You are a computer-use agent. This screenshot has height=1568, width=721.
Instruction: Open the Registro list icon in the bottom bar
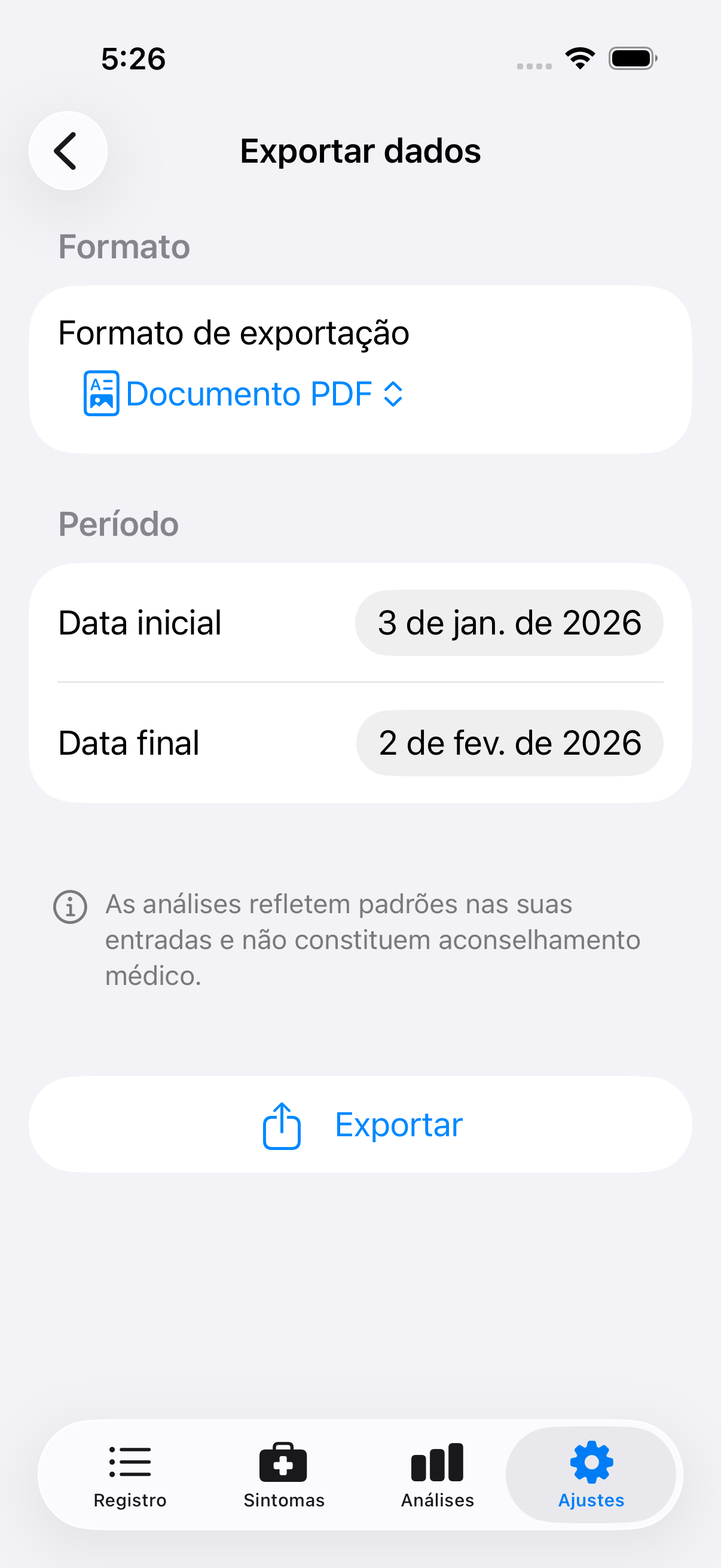[130, 1463]
